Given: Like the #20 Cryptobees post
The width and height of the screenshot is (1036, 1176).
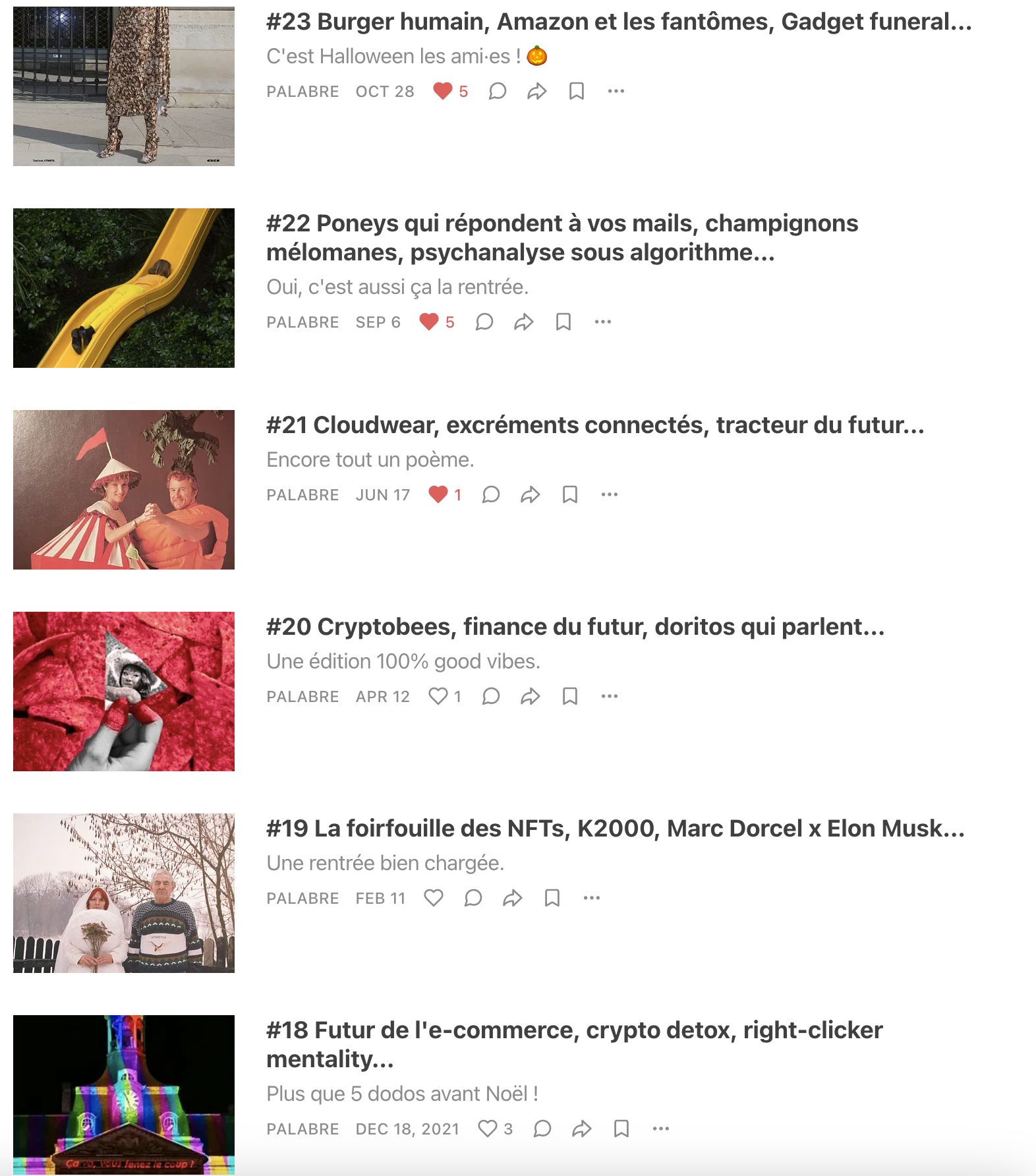Looking at the screenshot, I should (x=438, y=696).
